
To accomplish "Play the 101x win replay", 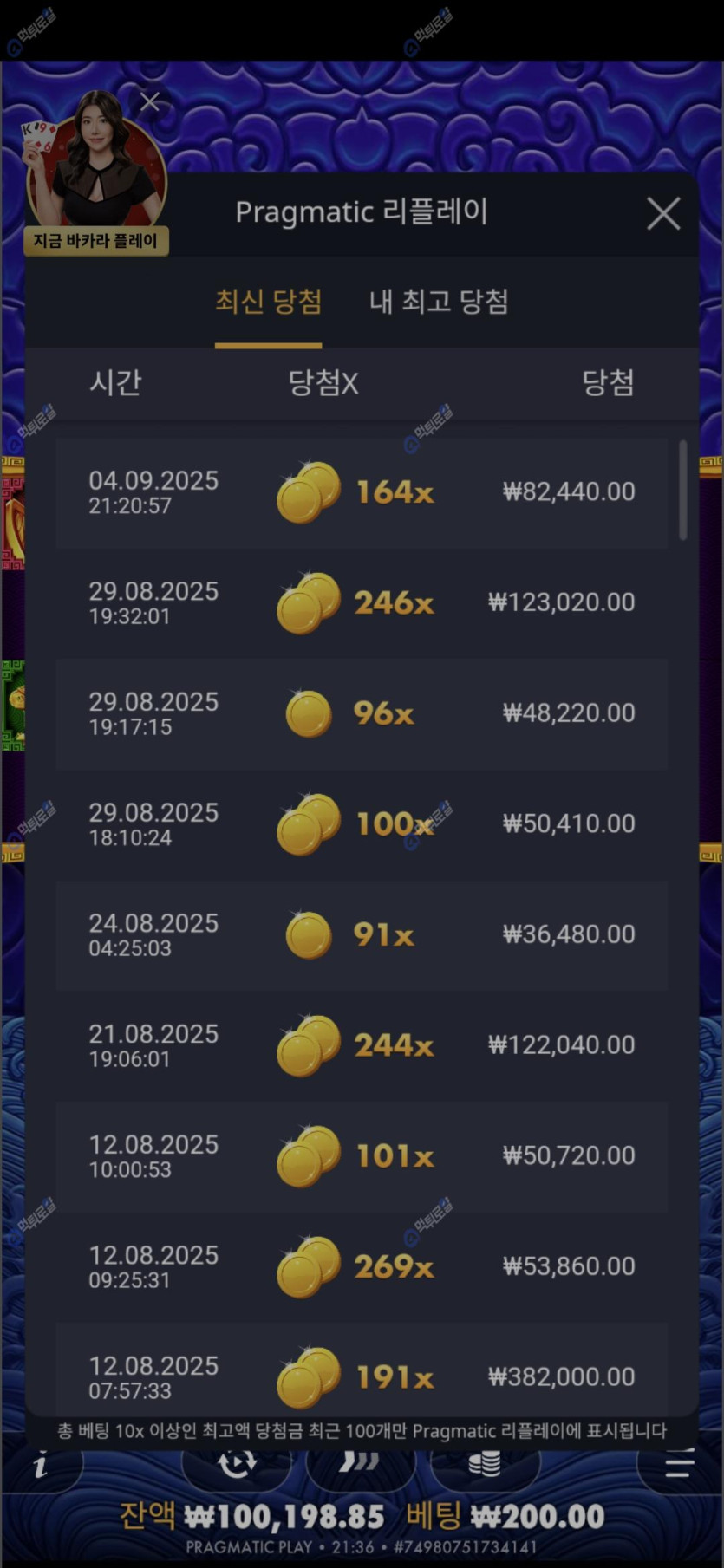I will pos(362,1155).
